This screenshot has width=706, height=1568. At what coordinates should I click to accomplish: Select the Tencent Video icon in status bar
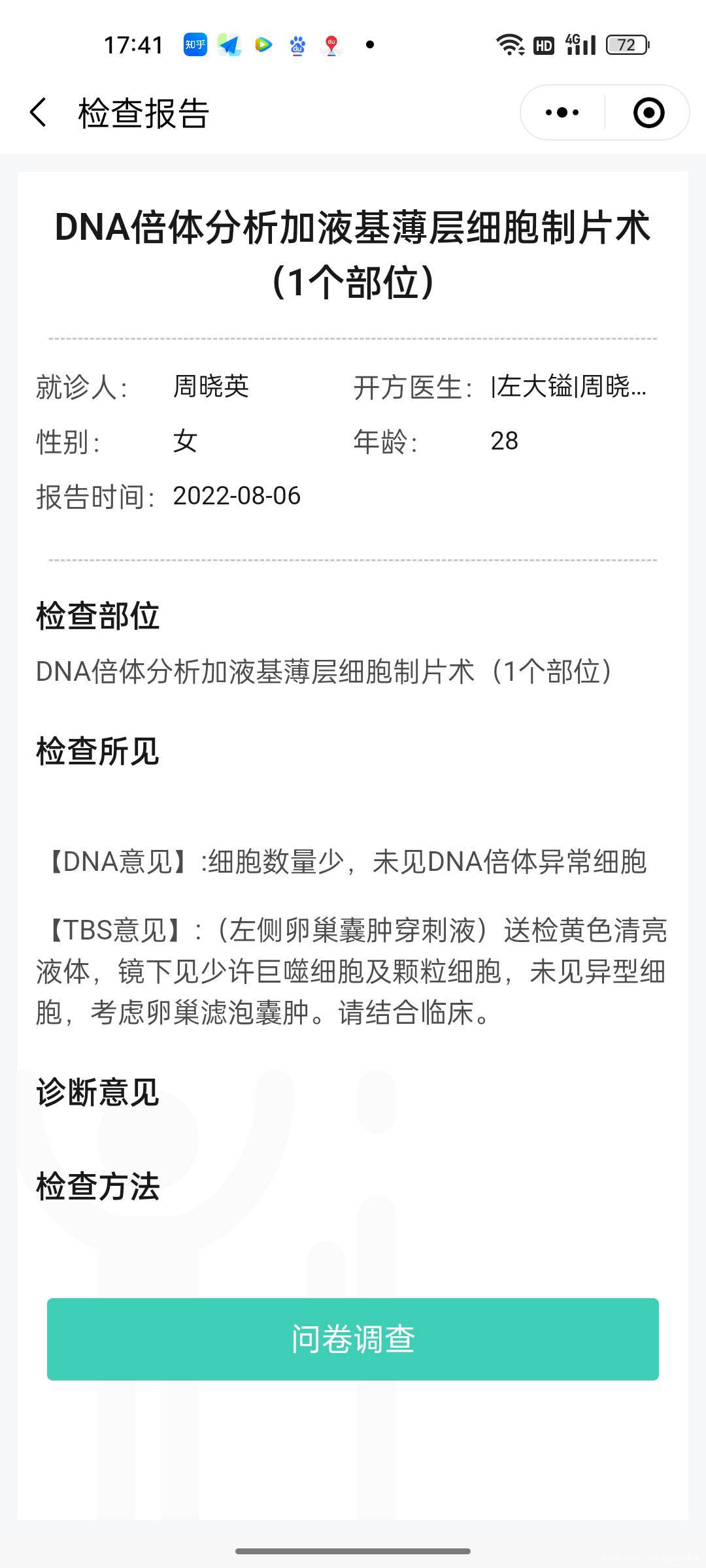pyautogui.click(x=263, y=44)
